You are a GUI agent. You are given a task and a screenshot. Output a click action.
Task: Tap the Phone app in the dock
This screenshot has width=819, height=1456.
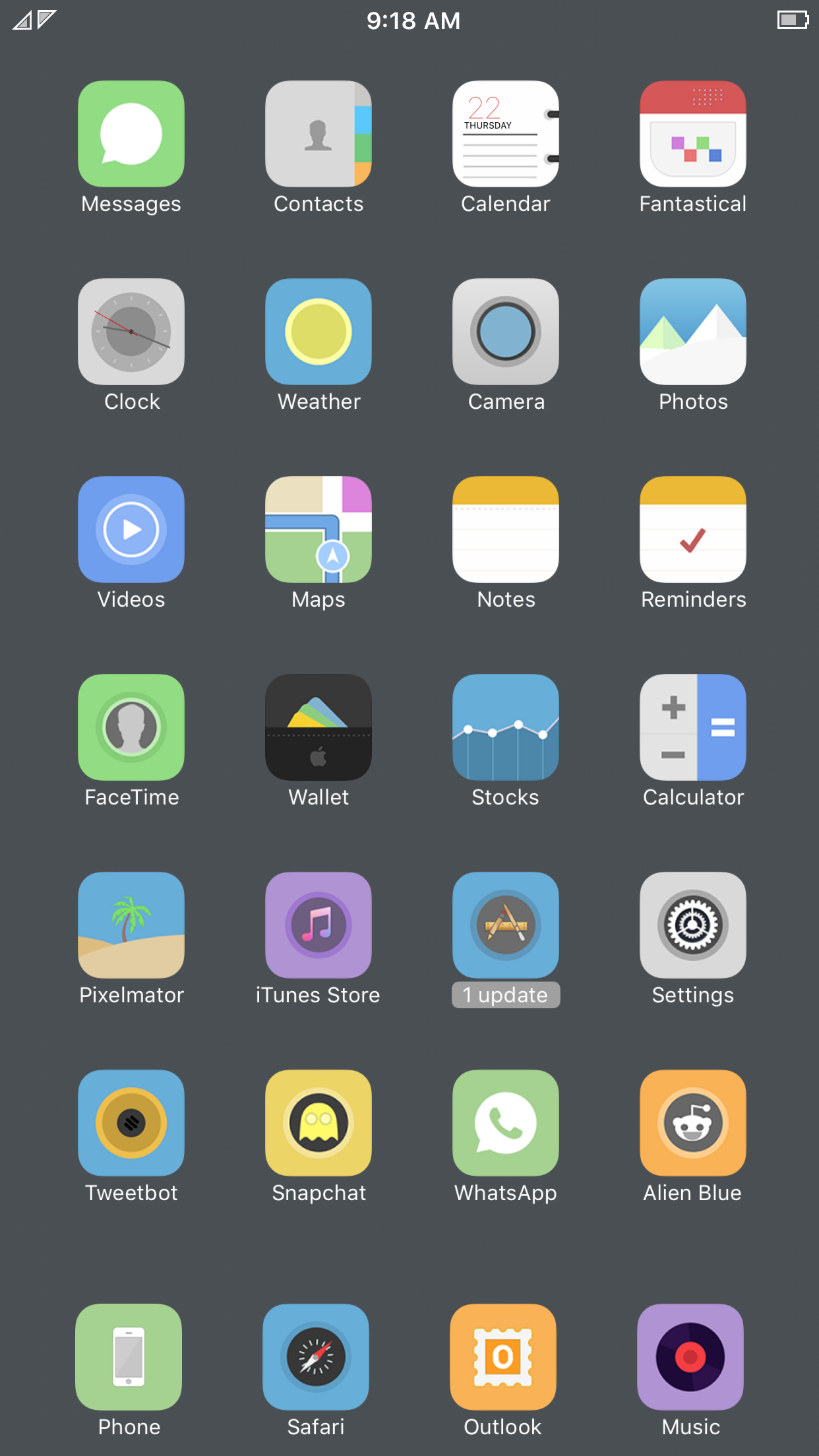pos(129,1357)
